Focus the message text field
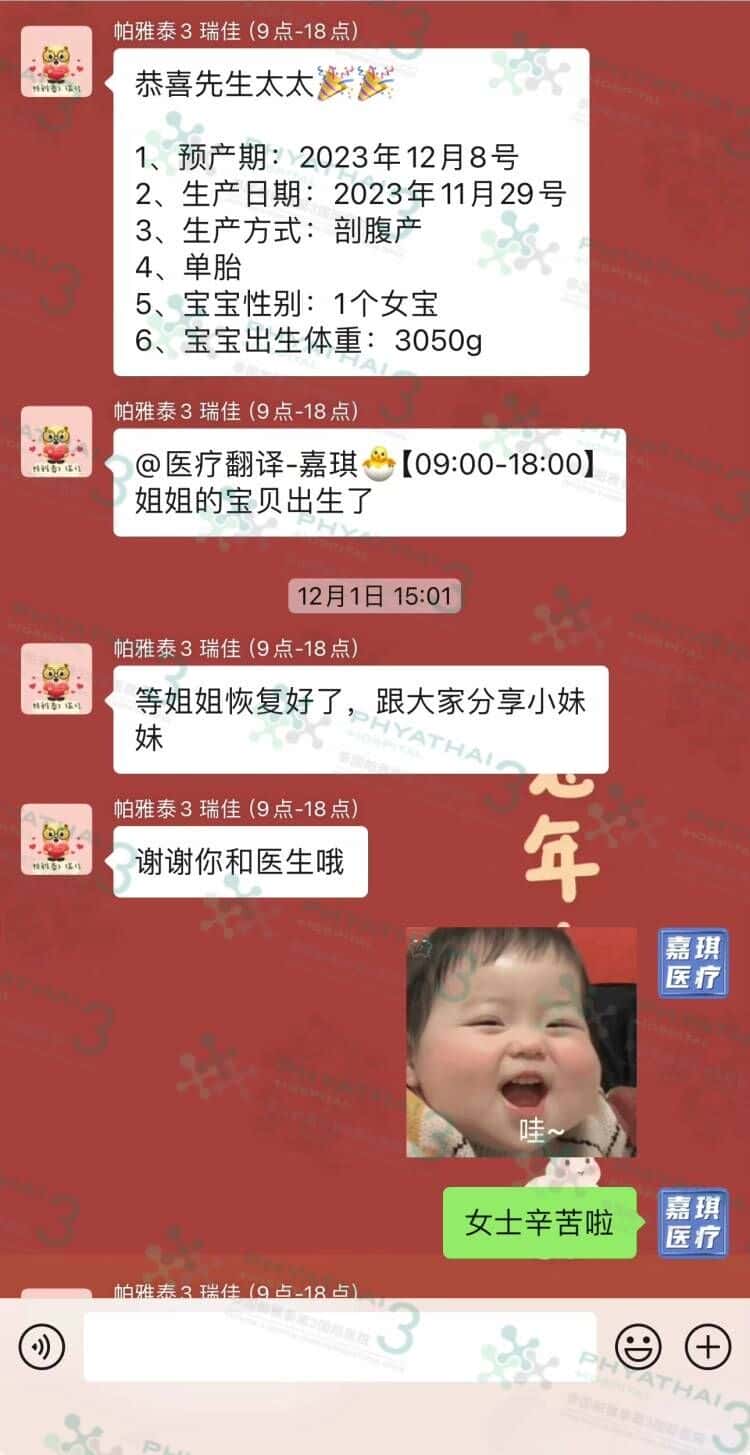This screenshot has width=750, height=1455. click(340, 1347)
